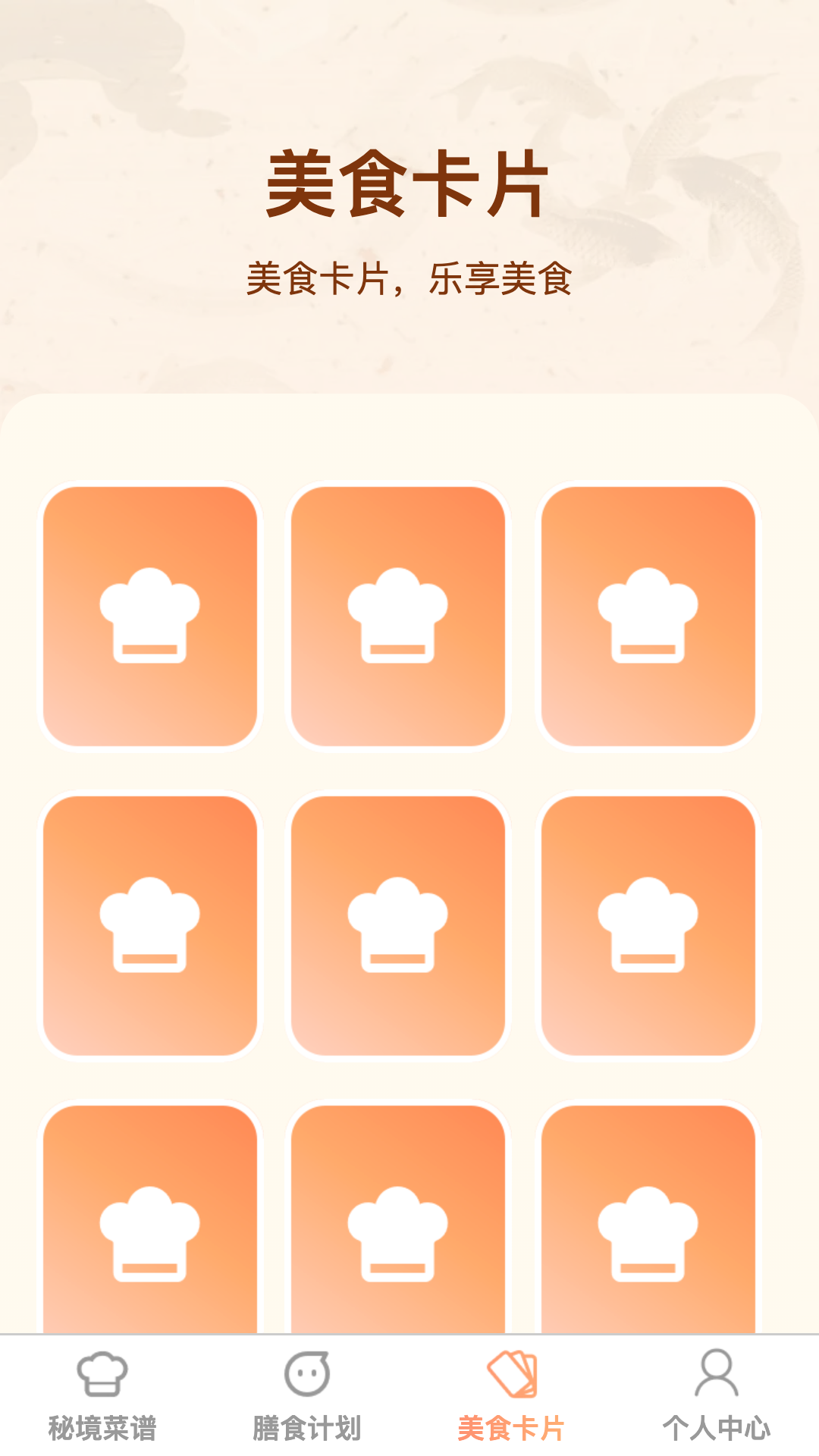Switch to the 秘境菜谱 tab

(102, 1395)
